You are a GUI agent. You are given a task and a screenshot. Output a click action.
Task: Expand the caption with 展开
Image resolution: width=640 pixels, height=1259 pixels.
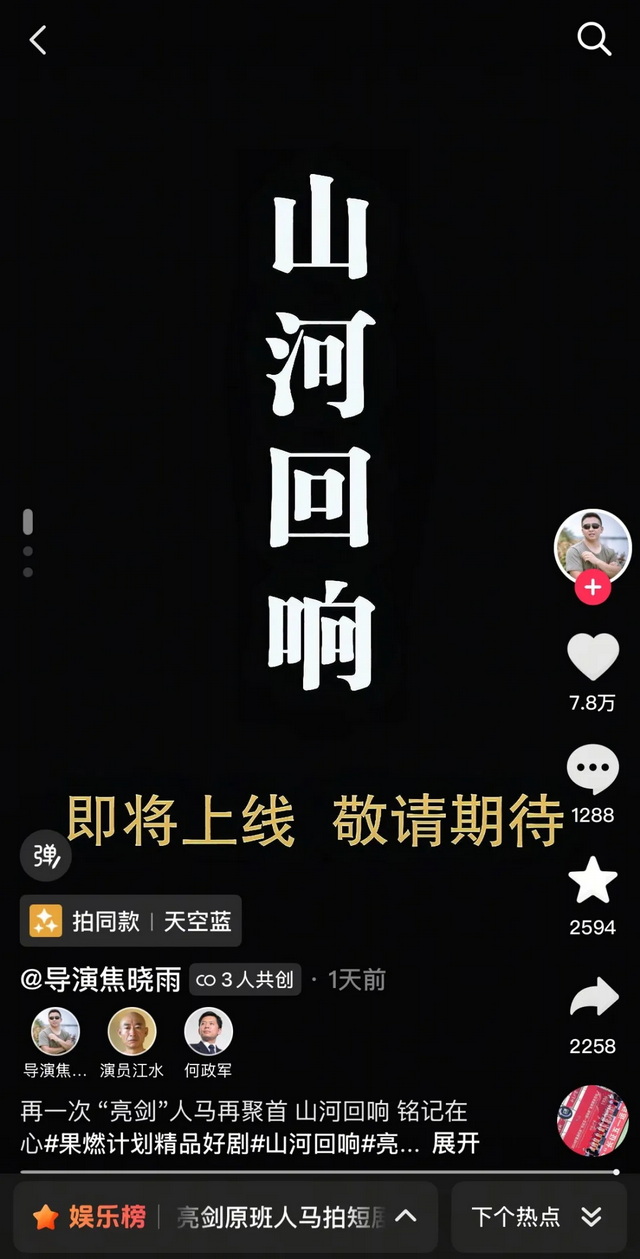[456, 1144]
